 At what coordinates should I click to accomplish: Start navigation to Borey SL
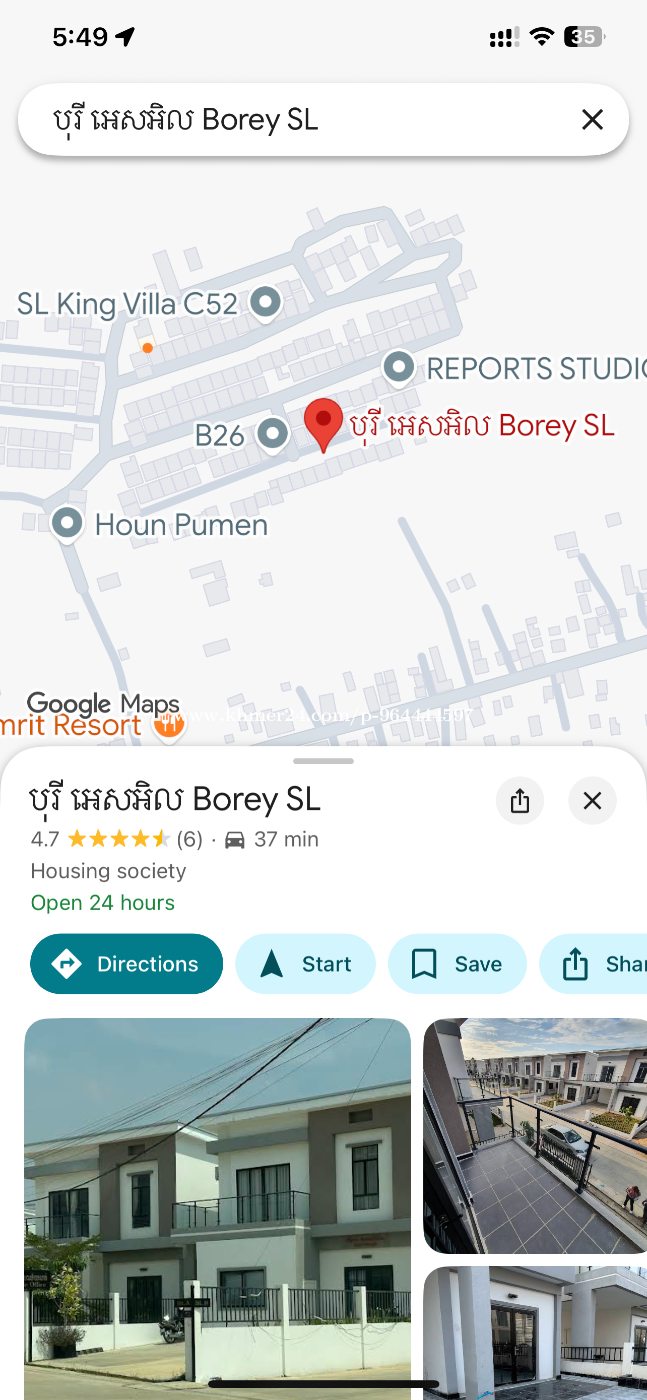point(305,964)
